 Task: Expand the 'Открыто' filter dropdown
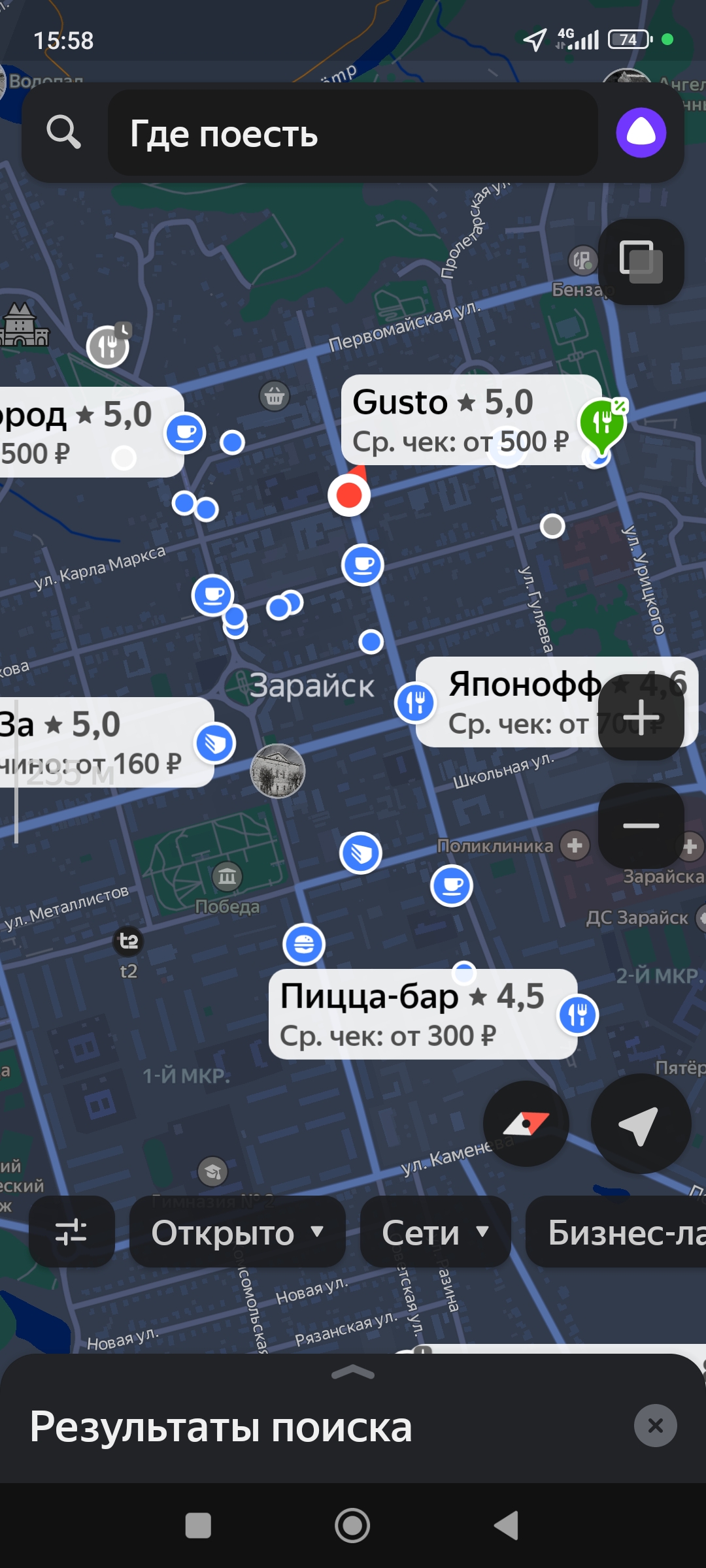[237, 1232]
